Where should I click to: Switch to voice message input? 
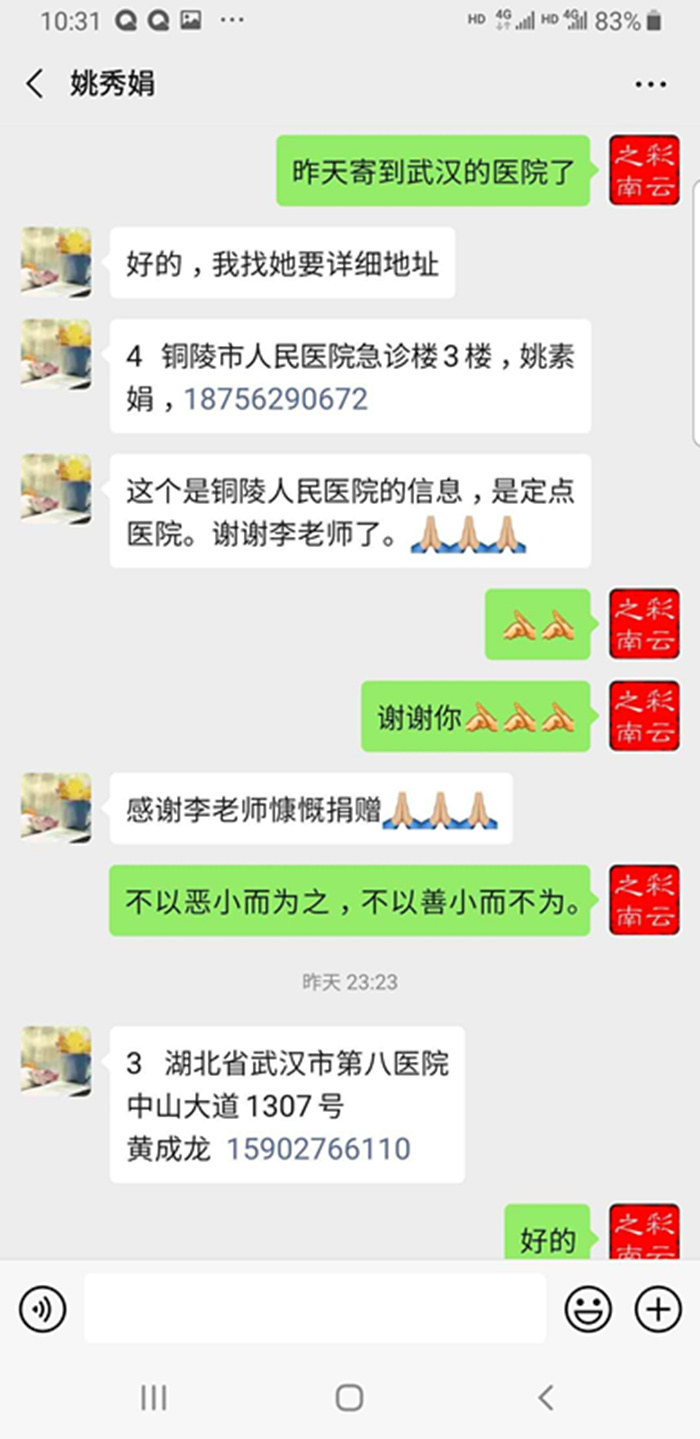point(42,1309)
